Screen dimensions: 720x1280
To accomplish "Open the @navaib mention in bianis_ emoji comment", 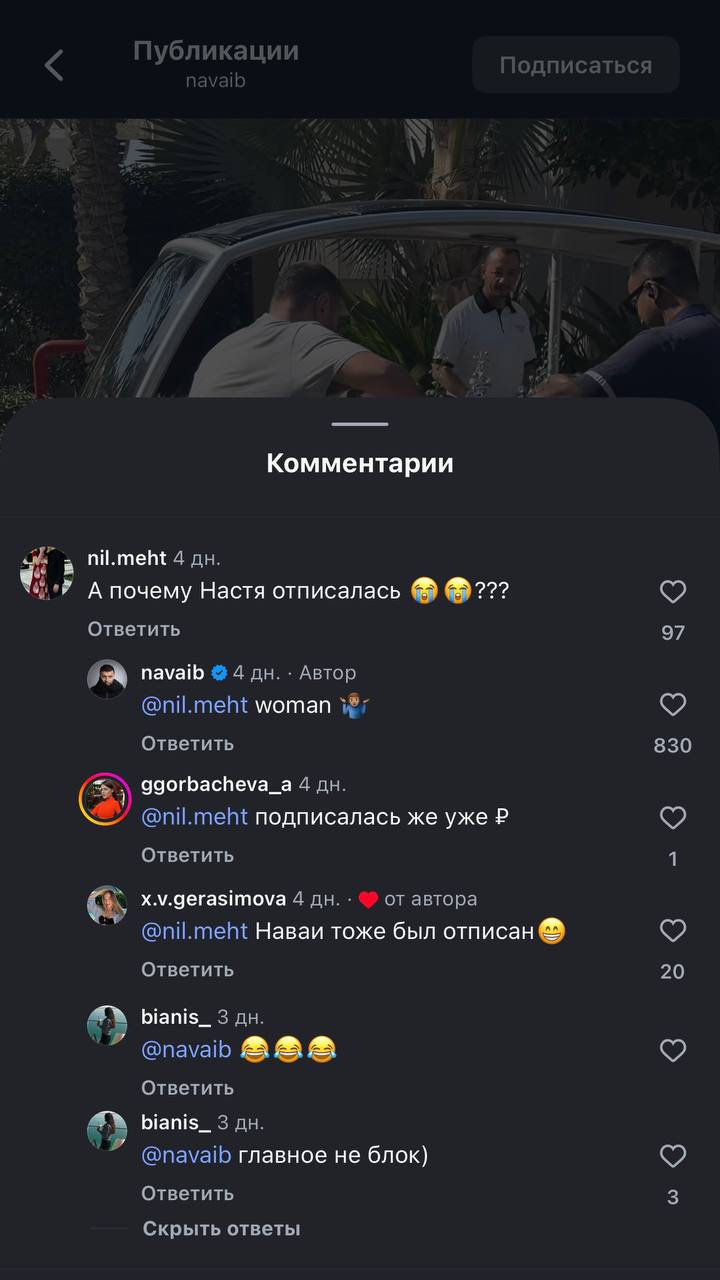I will tap(186, 1049).
